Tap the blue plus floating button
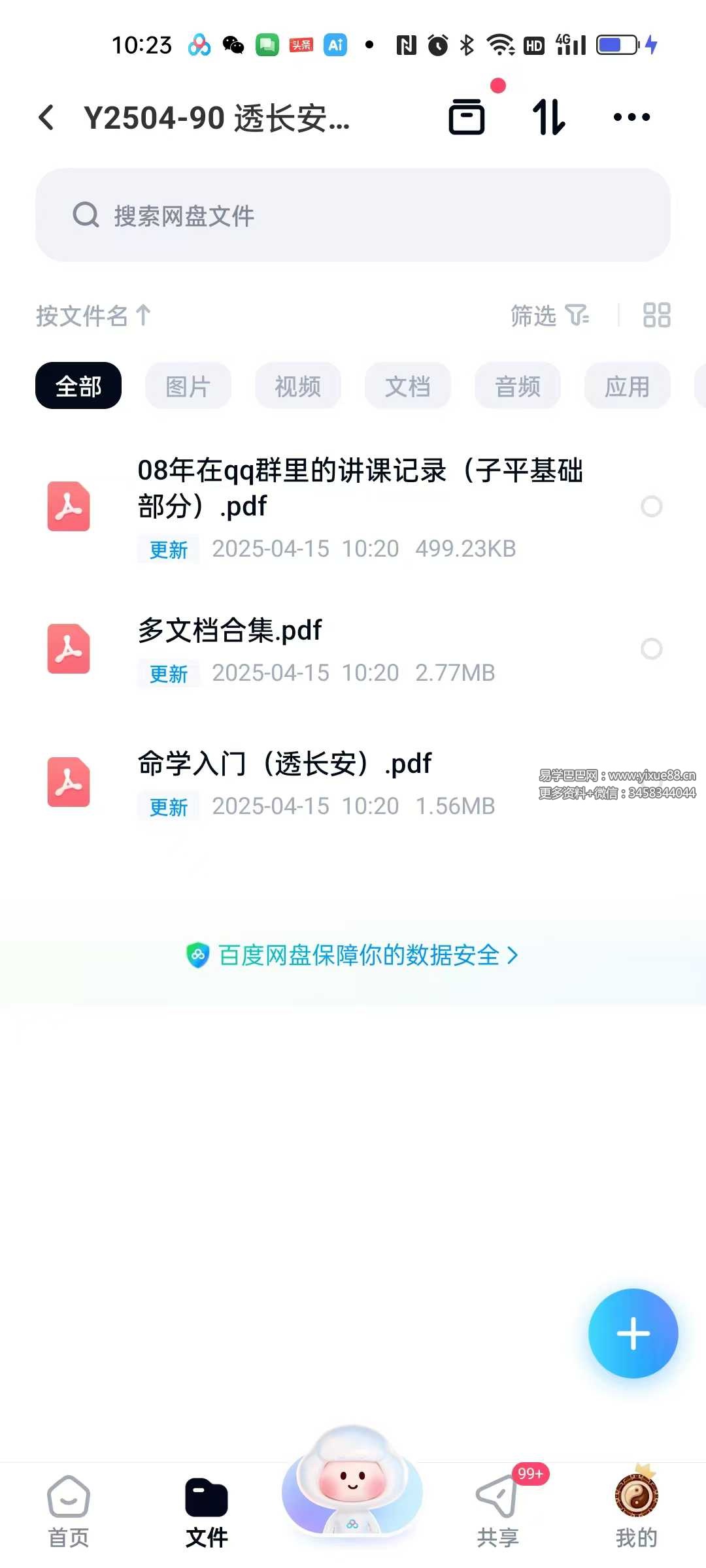 [x=632, y=1334]
